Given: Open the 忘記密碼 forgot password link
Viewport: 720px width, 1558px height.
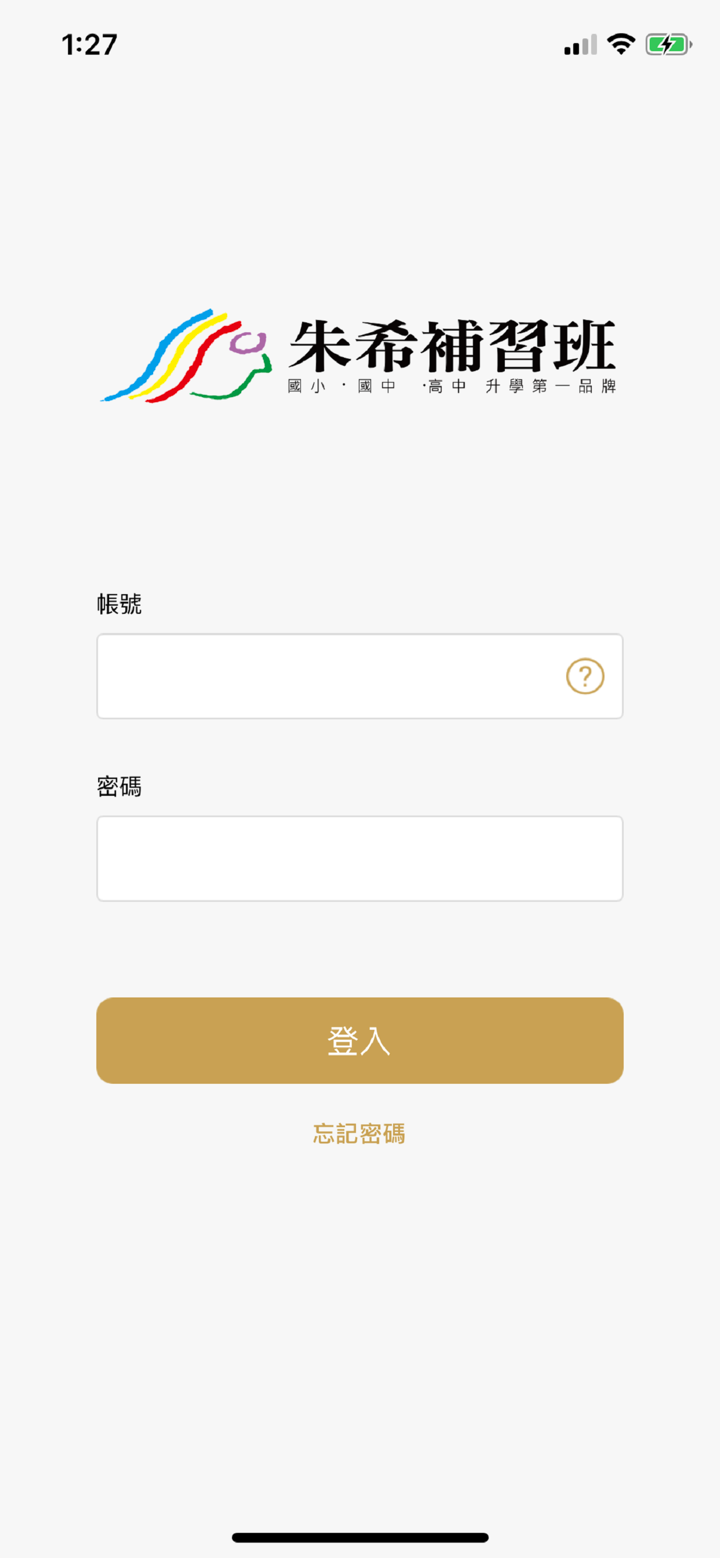Looking at the screenshot, I should 359,1133.
